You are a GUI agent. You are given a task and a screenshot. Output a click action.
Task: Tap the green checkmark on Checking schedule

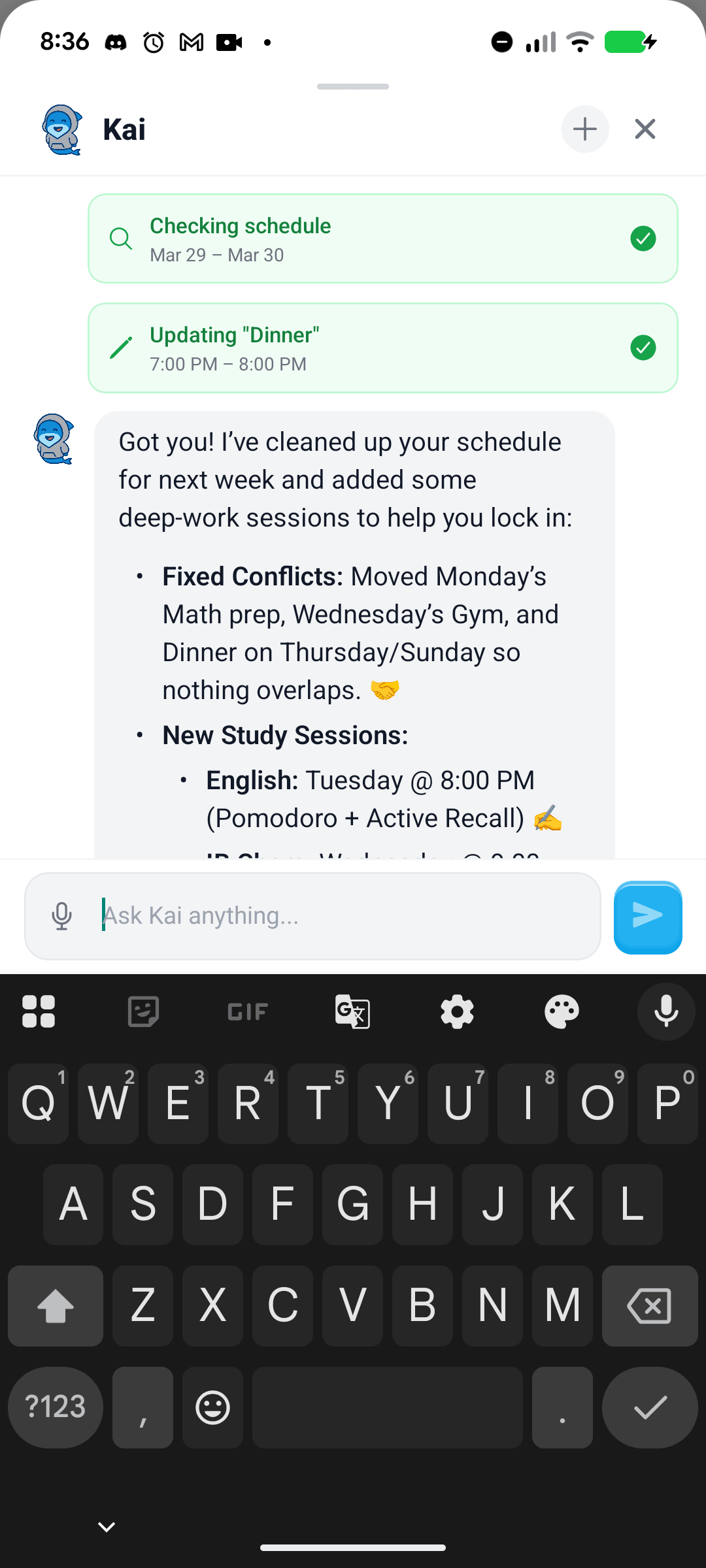click(643, 238)
